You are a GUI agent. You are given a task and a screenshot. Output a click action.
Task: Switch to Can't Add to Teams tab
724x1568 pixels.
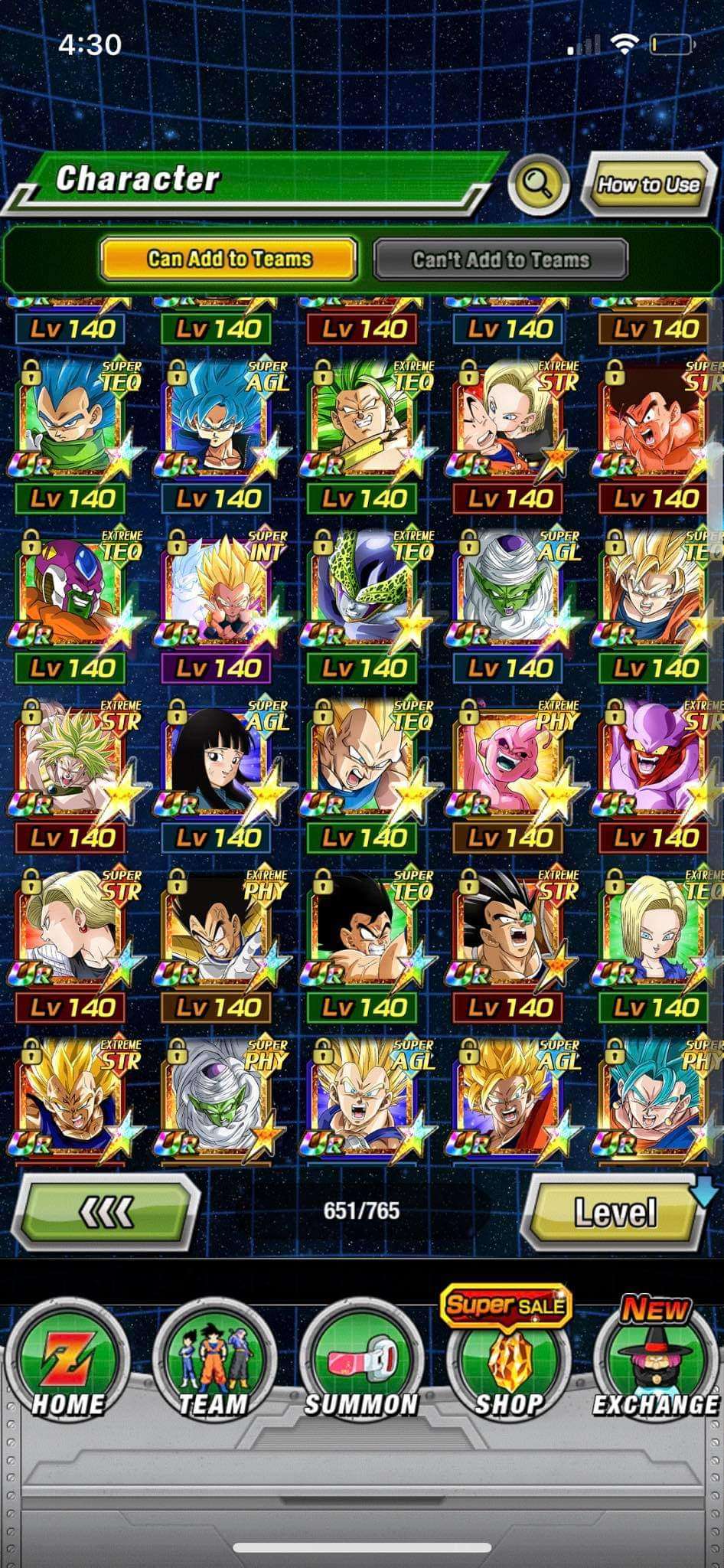coord(501,259)
